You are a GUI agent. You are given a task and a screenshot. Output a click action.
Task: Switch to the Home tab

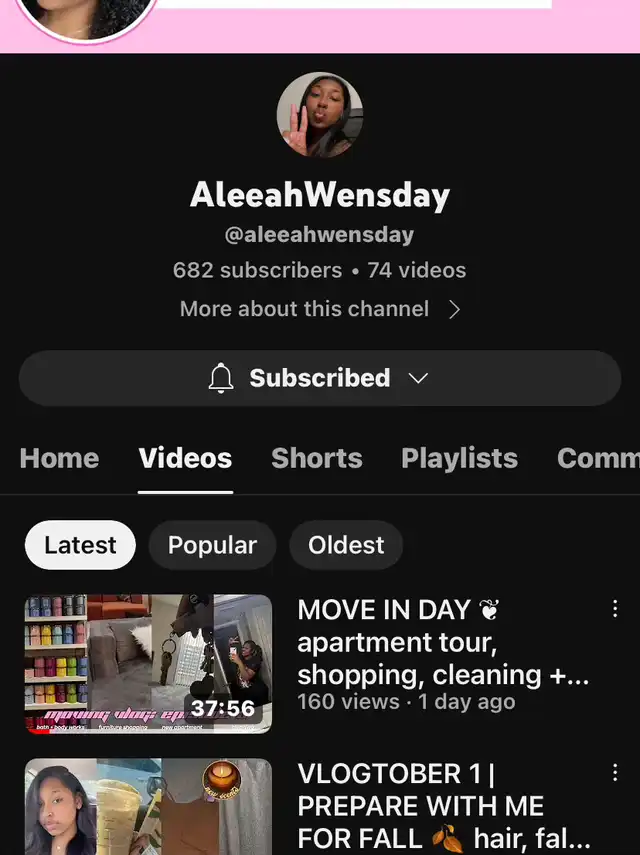(x=59, y=458)
